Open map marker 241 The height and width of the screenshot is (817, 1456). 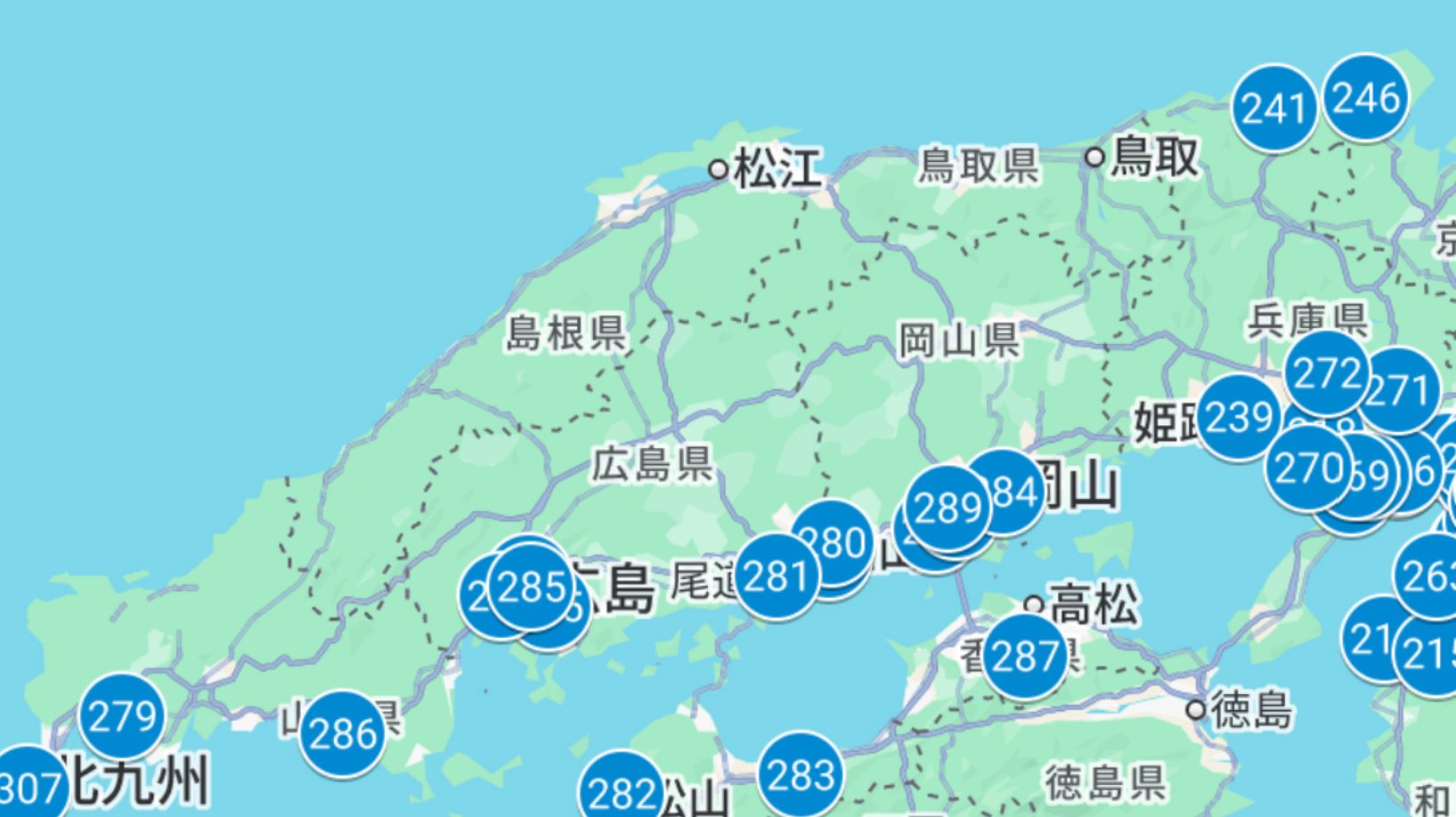point(1273,109)
